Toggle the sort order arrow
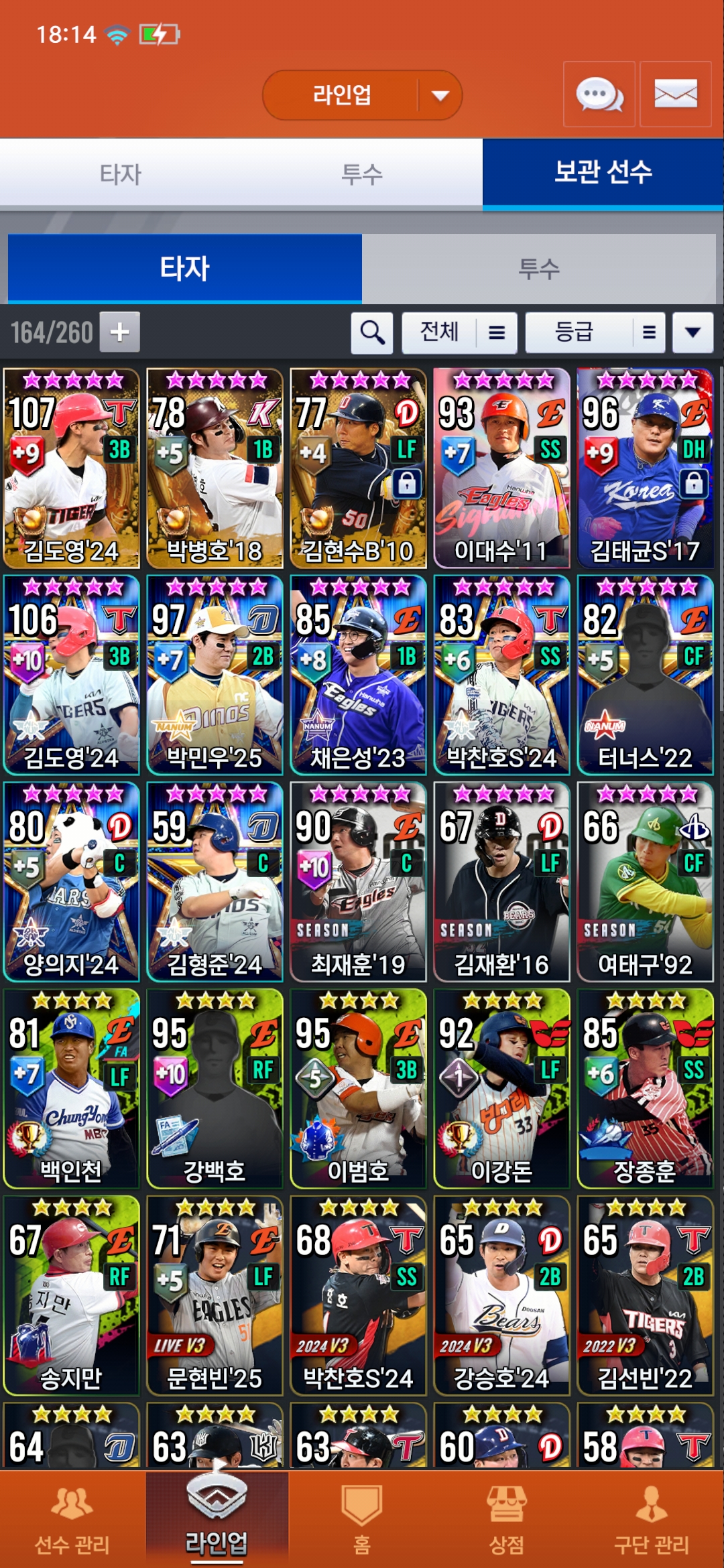 pos(692,332)
